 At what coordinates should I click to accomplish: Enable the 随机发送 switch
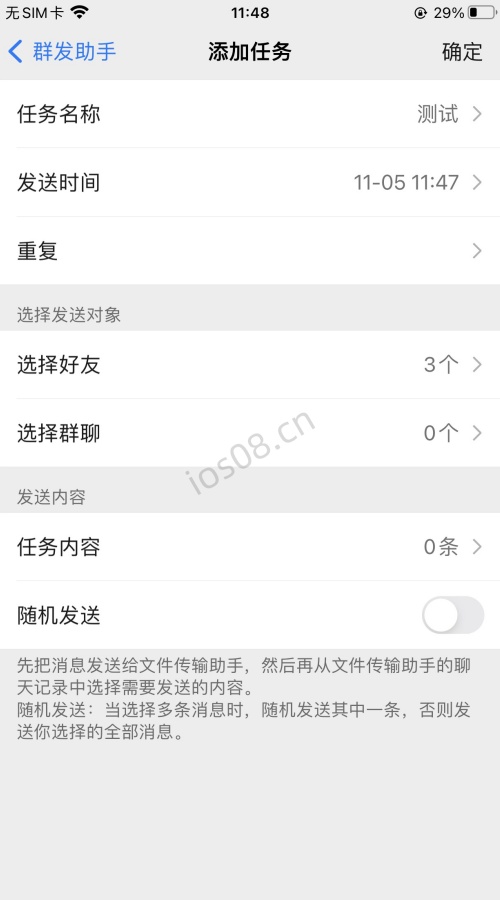[453, 615]
